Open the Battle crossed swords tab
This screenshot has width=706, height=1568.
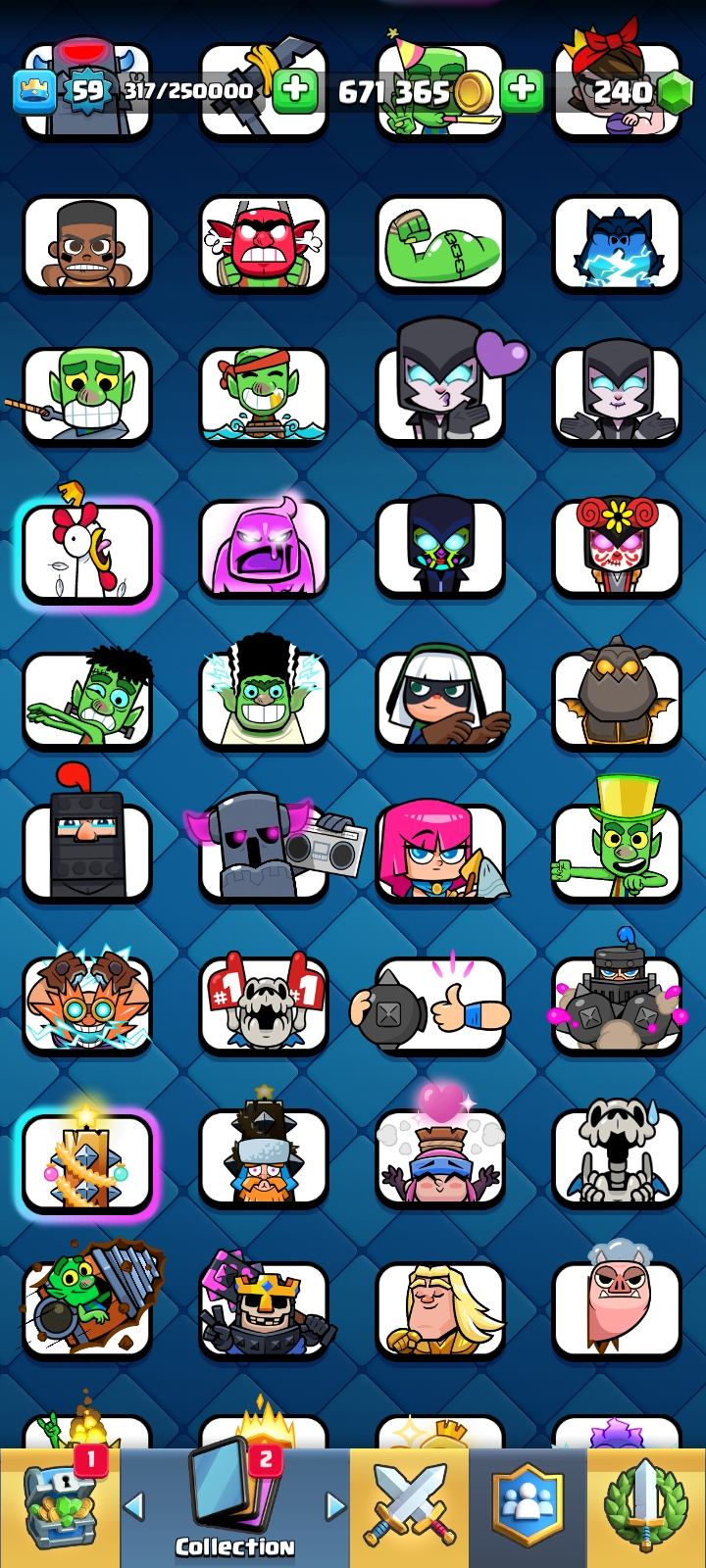tap(410, 1507)
